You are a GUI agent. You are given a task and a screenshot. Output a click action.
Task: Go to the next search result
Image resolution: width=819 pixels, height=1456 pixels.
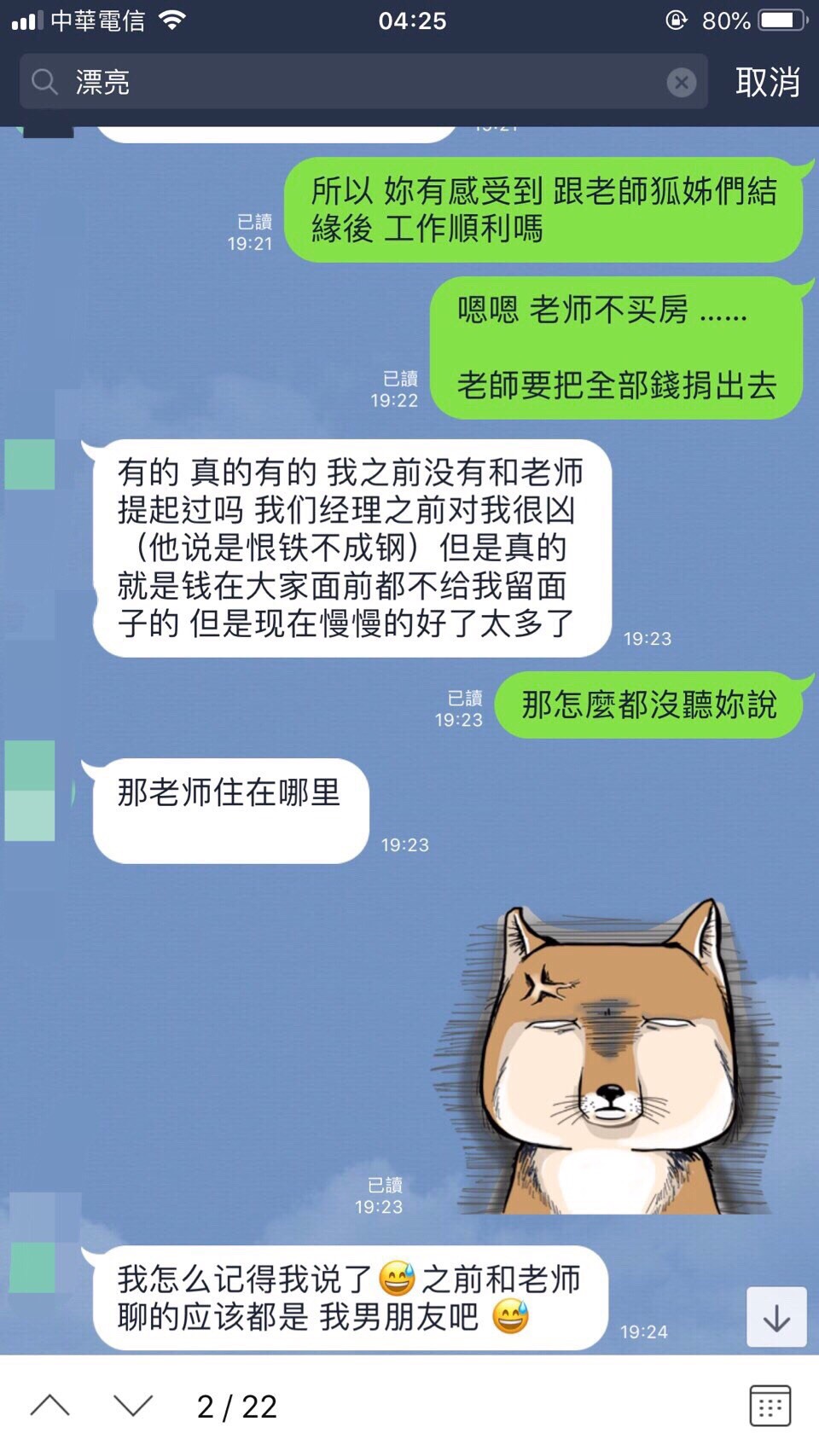pyautogui.click(x=133, y=1406)
